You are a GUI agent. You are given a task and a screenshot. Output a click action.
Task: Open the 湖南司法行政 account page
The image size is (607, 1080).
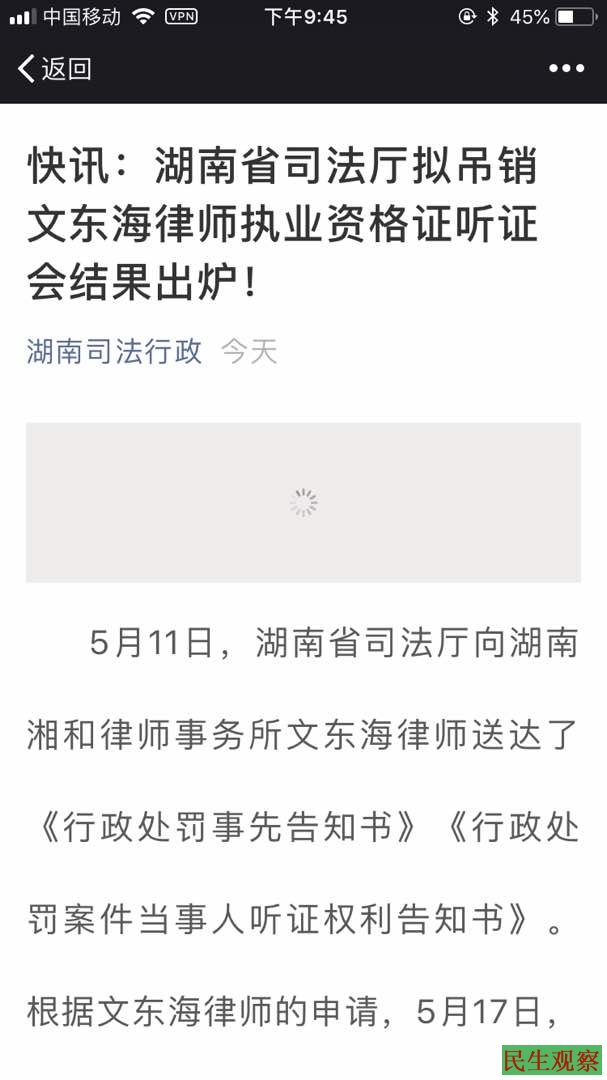tap(114, 351)
